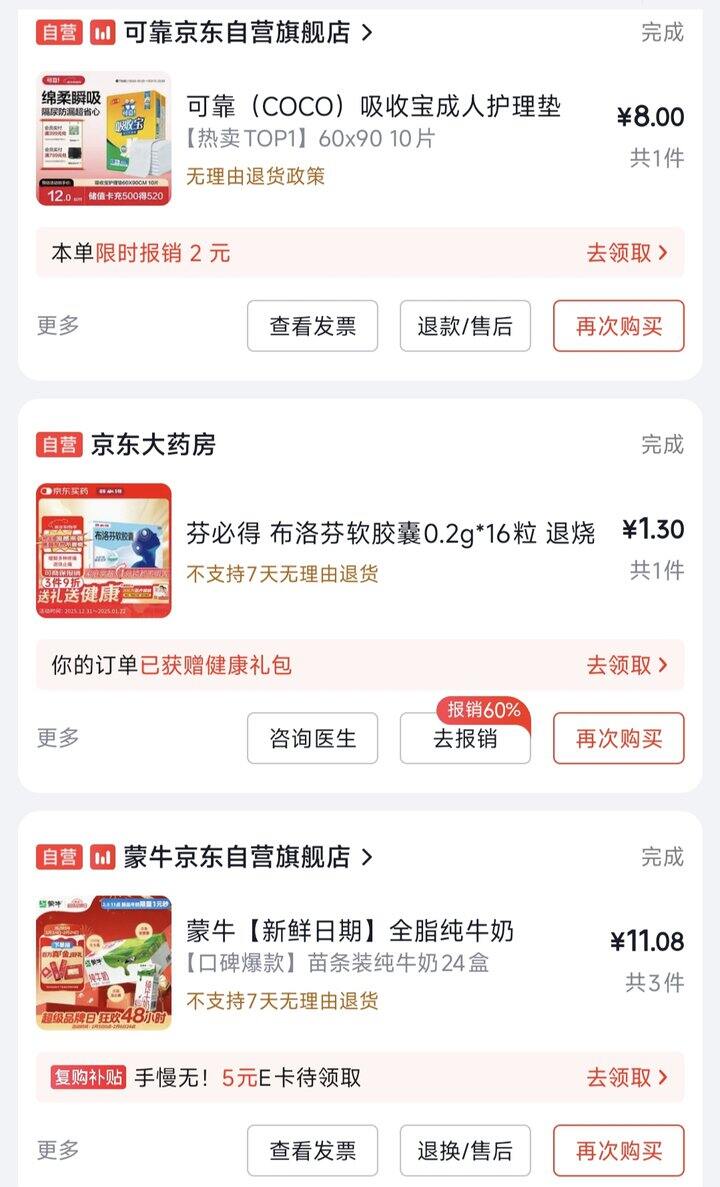View invoice for the 蒙牛 milk order
The width and height of the screenshot is (720, 1187).
click(x=312, y=1151)
